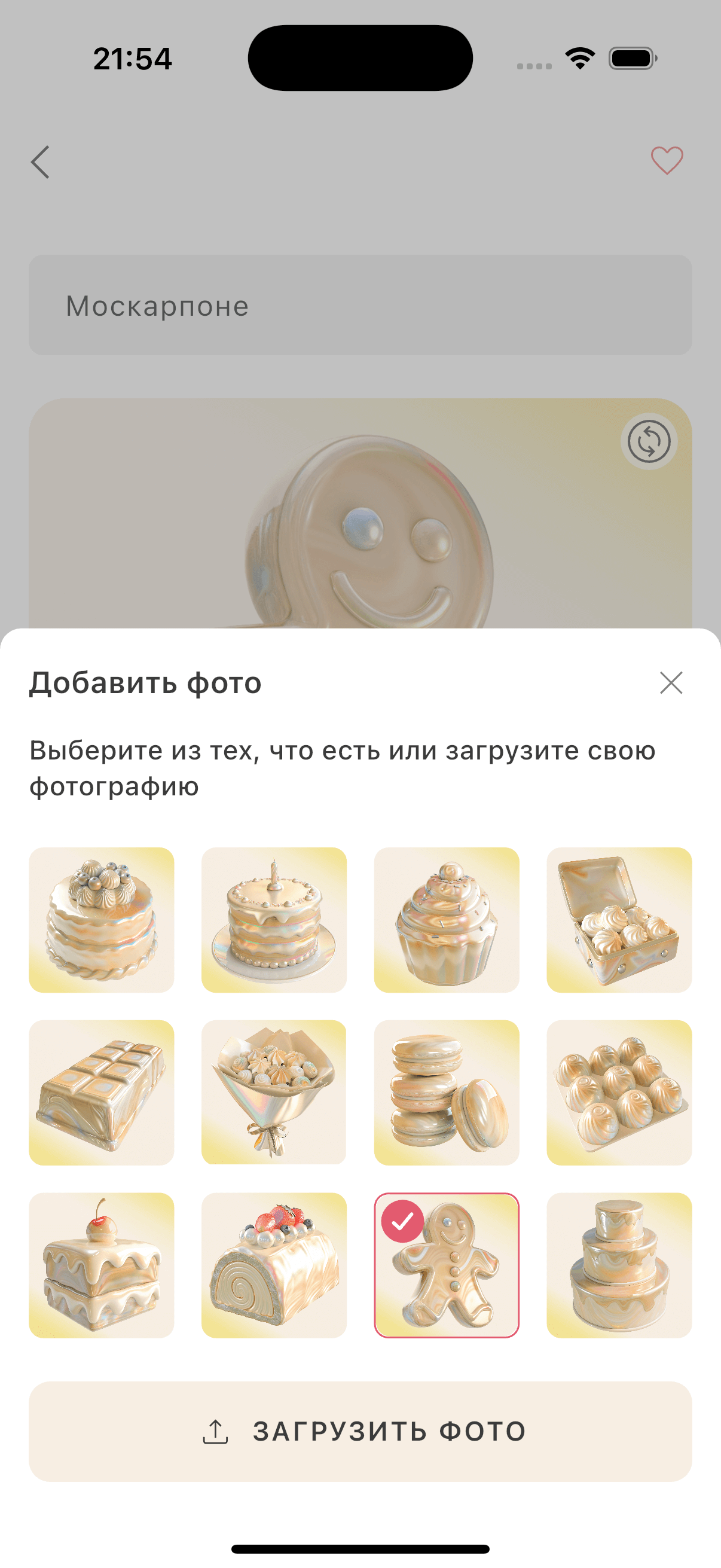Select the berry-topped roll cake photo

[274, 1265]
